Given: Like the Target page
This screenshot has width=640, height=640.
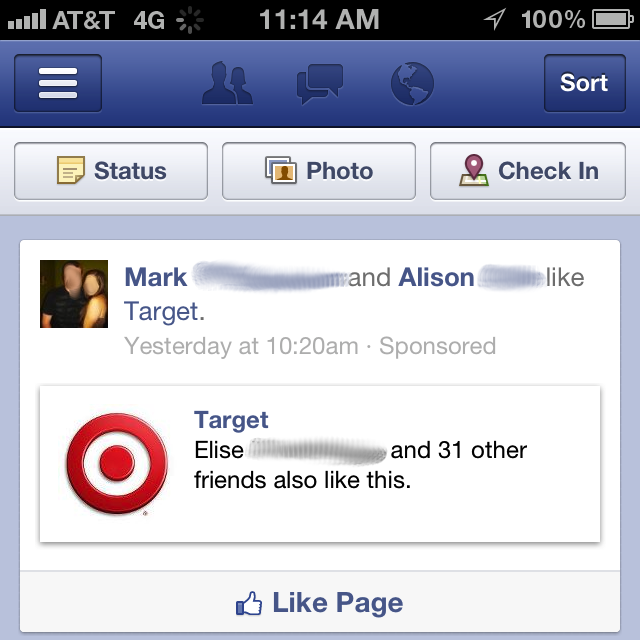Looking at the screenshot, I should click(x=320, y=603).
